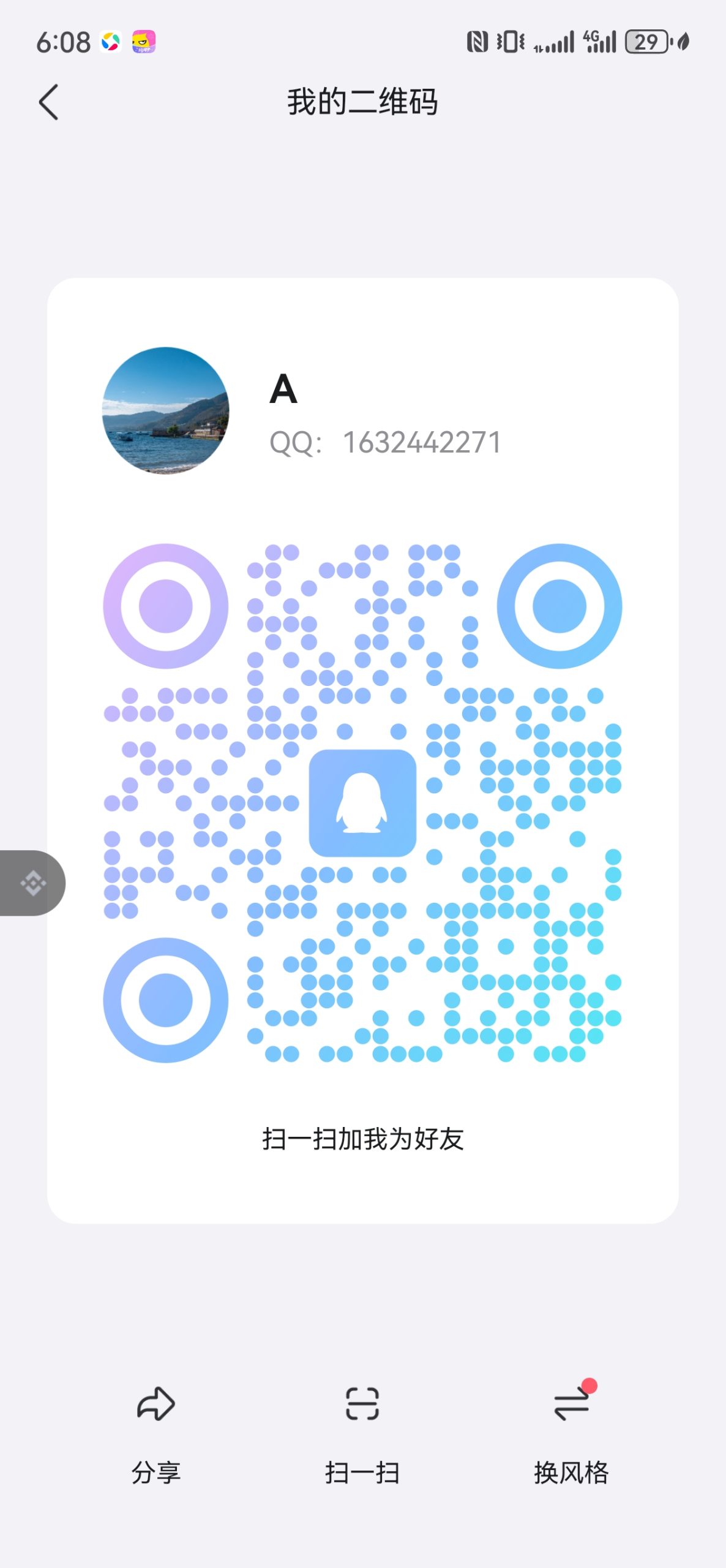The width and height of the screenshot is (726, 1568).
Task: Tap the yellow notification icon near the clock
Action: tap(143, 42)
